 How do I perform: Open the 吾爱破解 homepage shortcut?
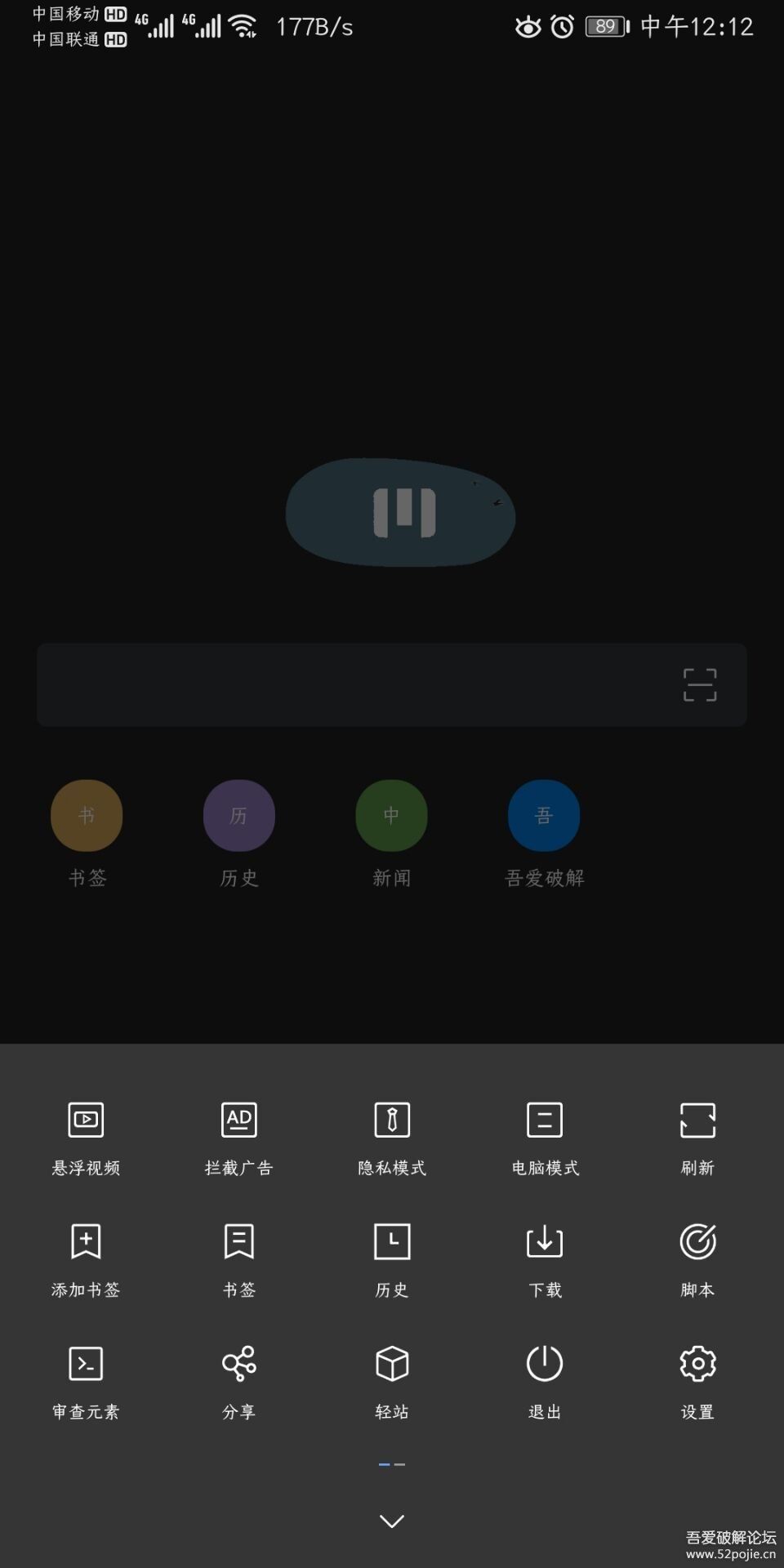[x=544, y=817]
